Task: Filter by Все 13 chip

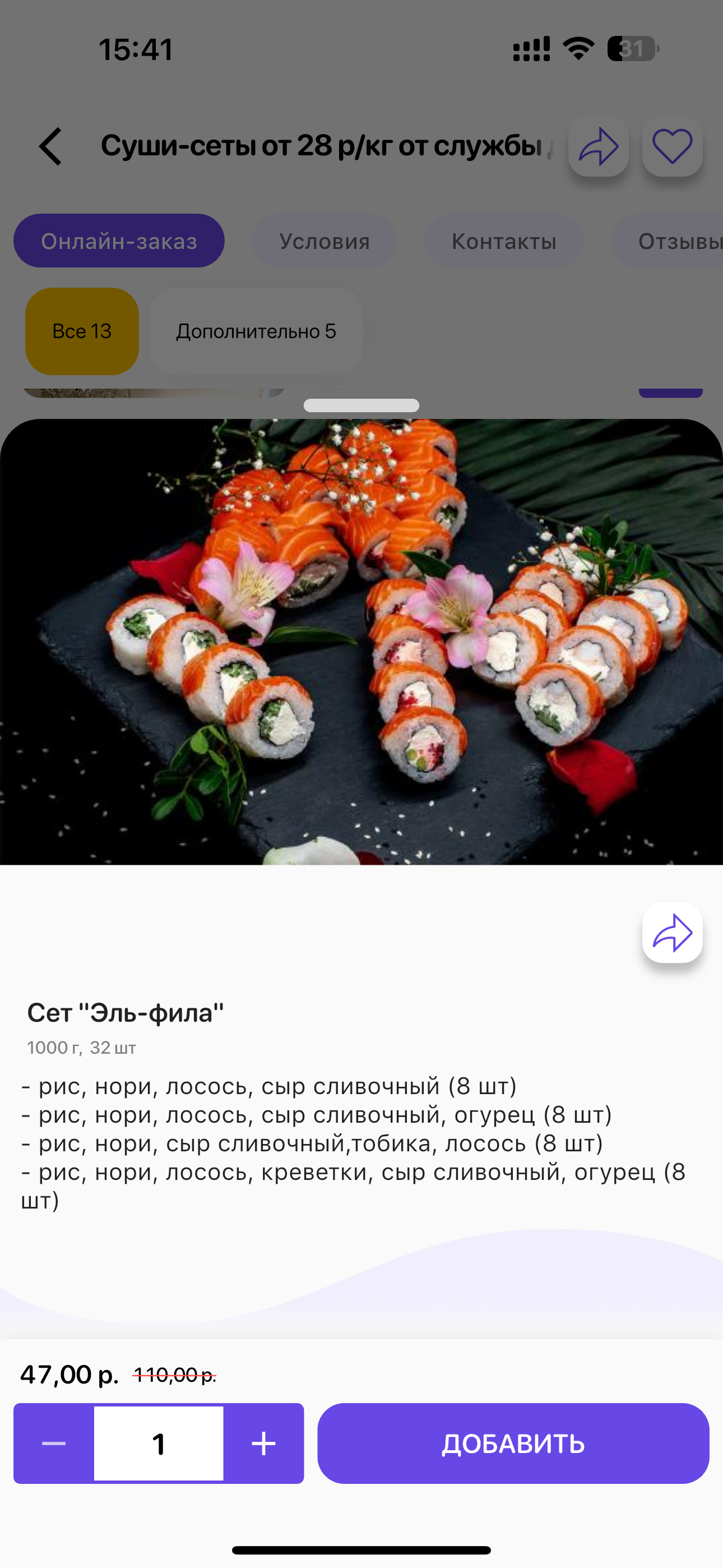Action: click(x=82, y=331)
